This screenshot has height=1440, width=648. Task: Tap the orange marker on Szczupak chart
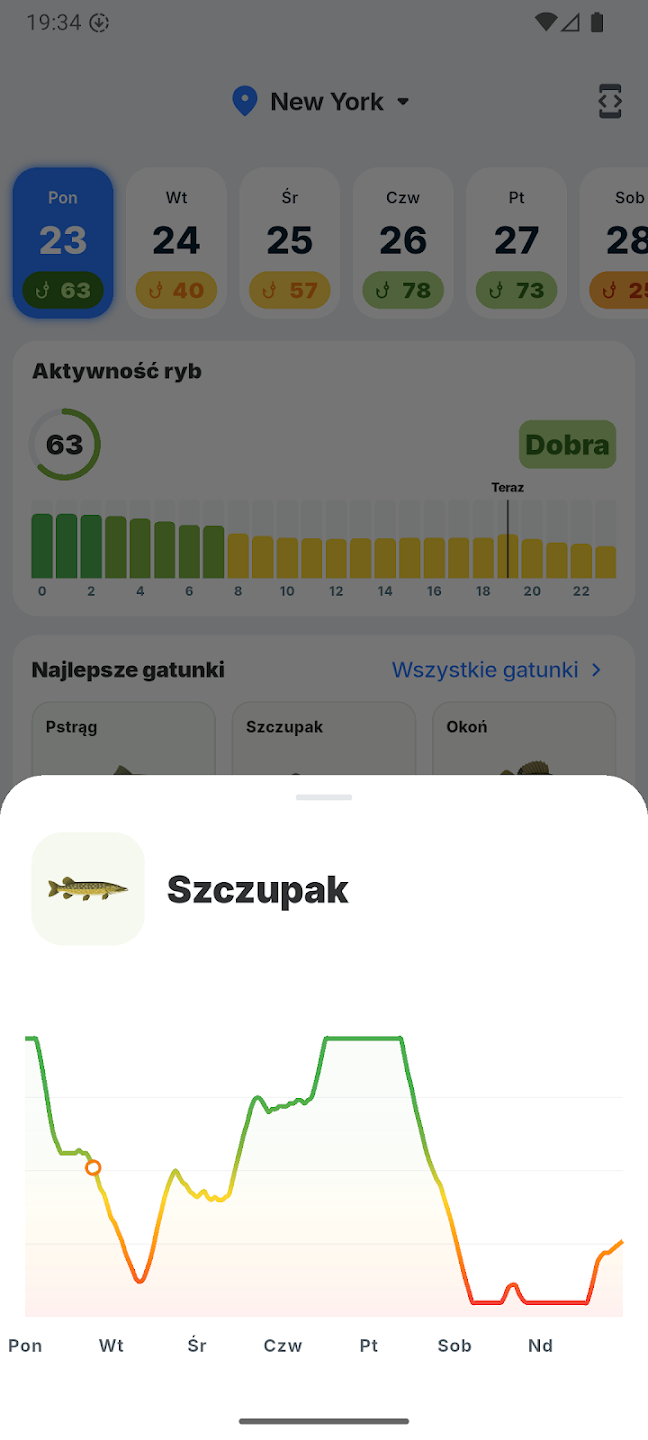pyautogui.click(x=93, y=1167)
